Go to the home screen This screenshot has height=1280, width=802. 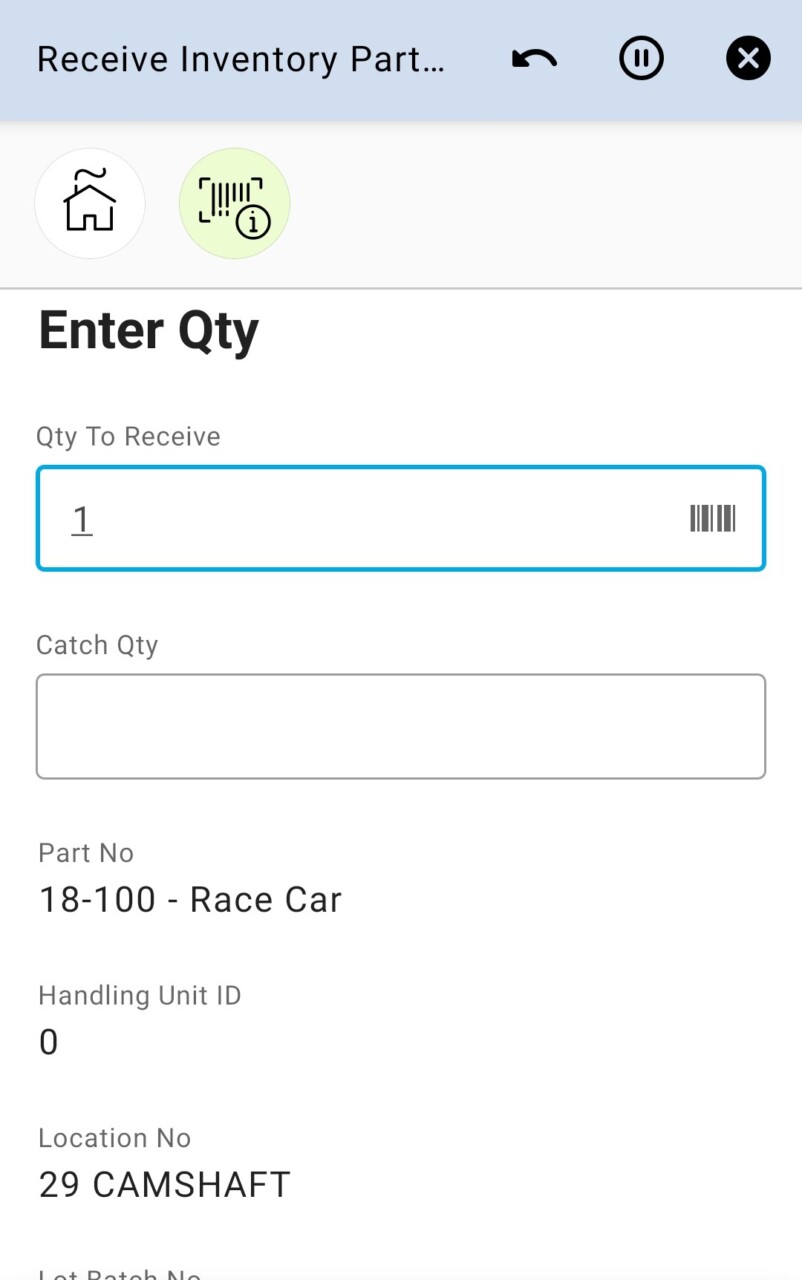(90, 203)
